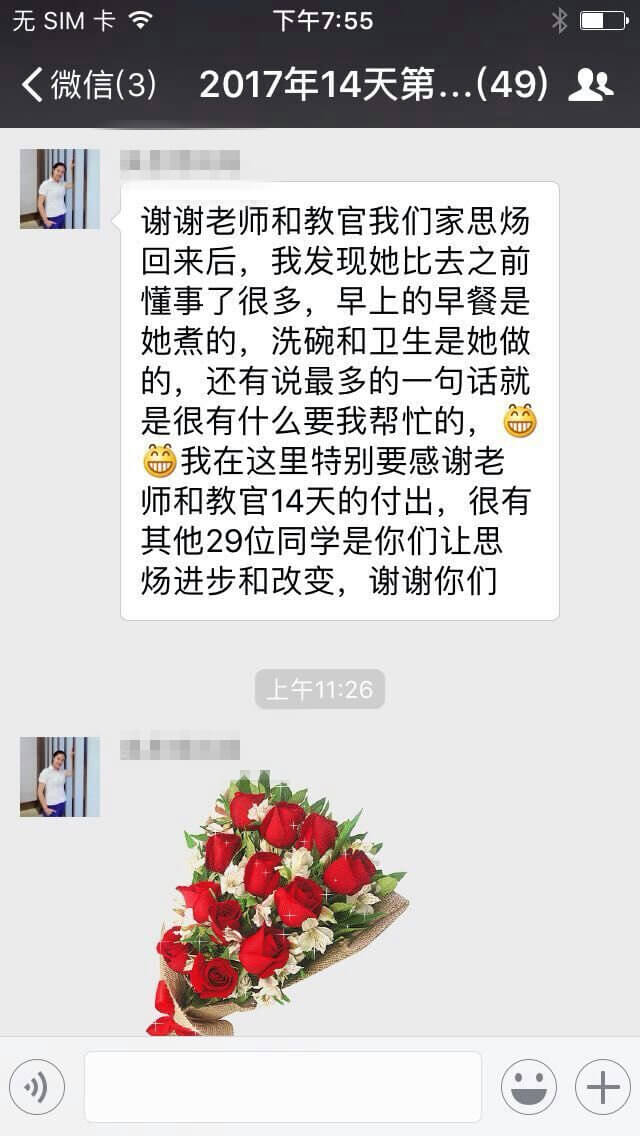Open the emoji sticker panel
This screenshot has width=640, height=1136.
(x=529, y=1087)
